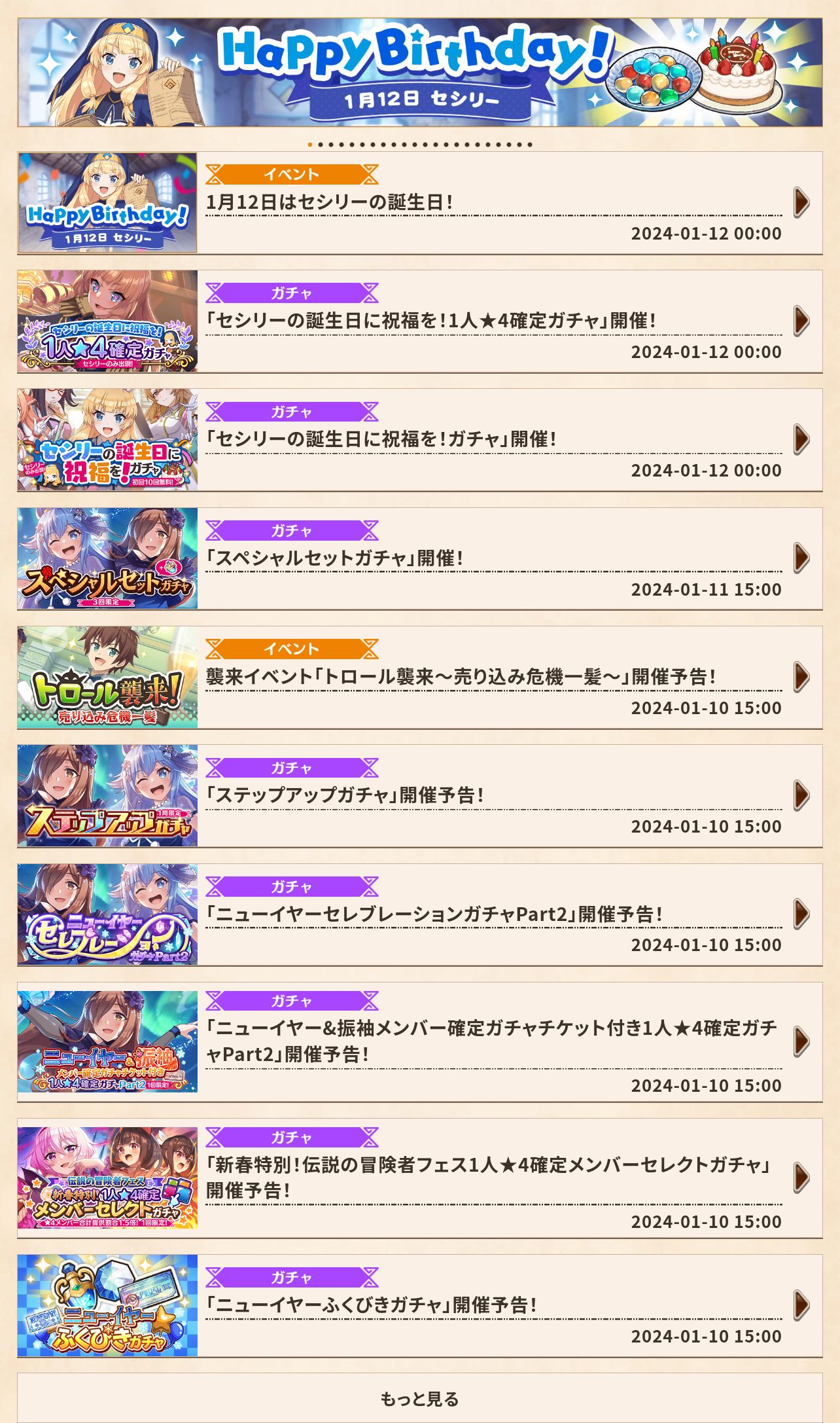Image resolution: width=840 pixels, height=1423 pixels.
Task: Open the Happy Birthday セシリー top banner
Action: pos(420,72)
